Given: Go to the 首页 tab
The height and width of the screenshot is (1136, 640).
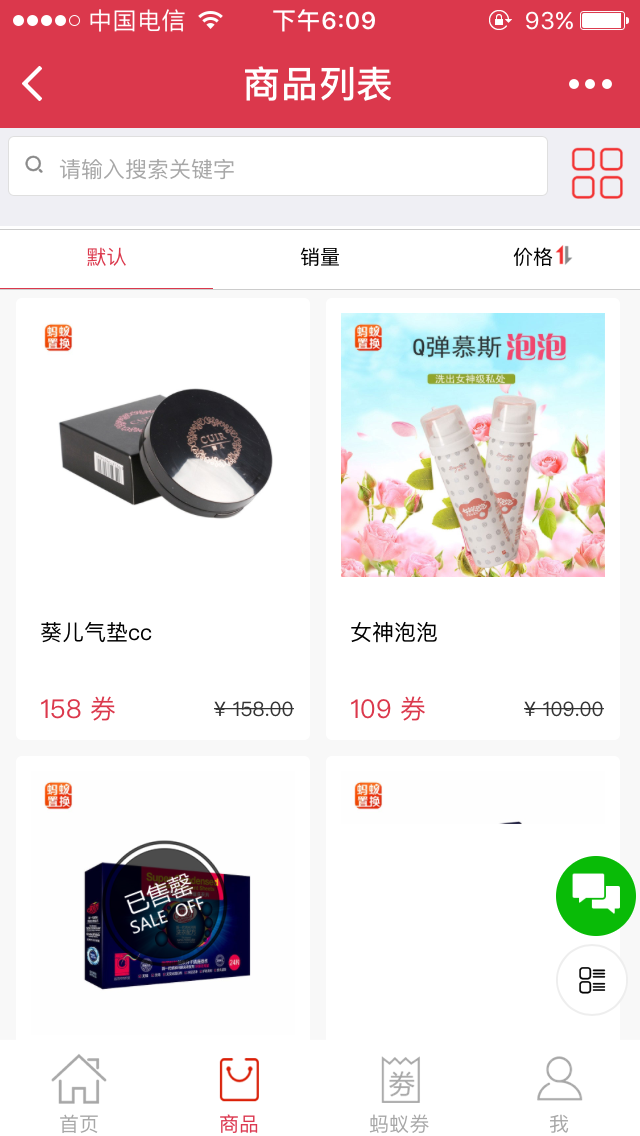Looking at the screenshot, I should 79,1094.
